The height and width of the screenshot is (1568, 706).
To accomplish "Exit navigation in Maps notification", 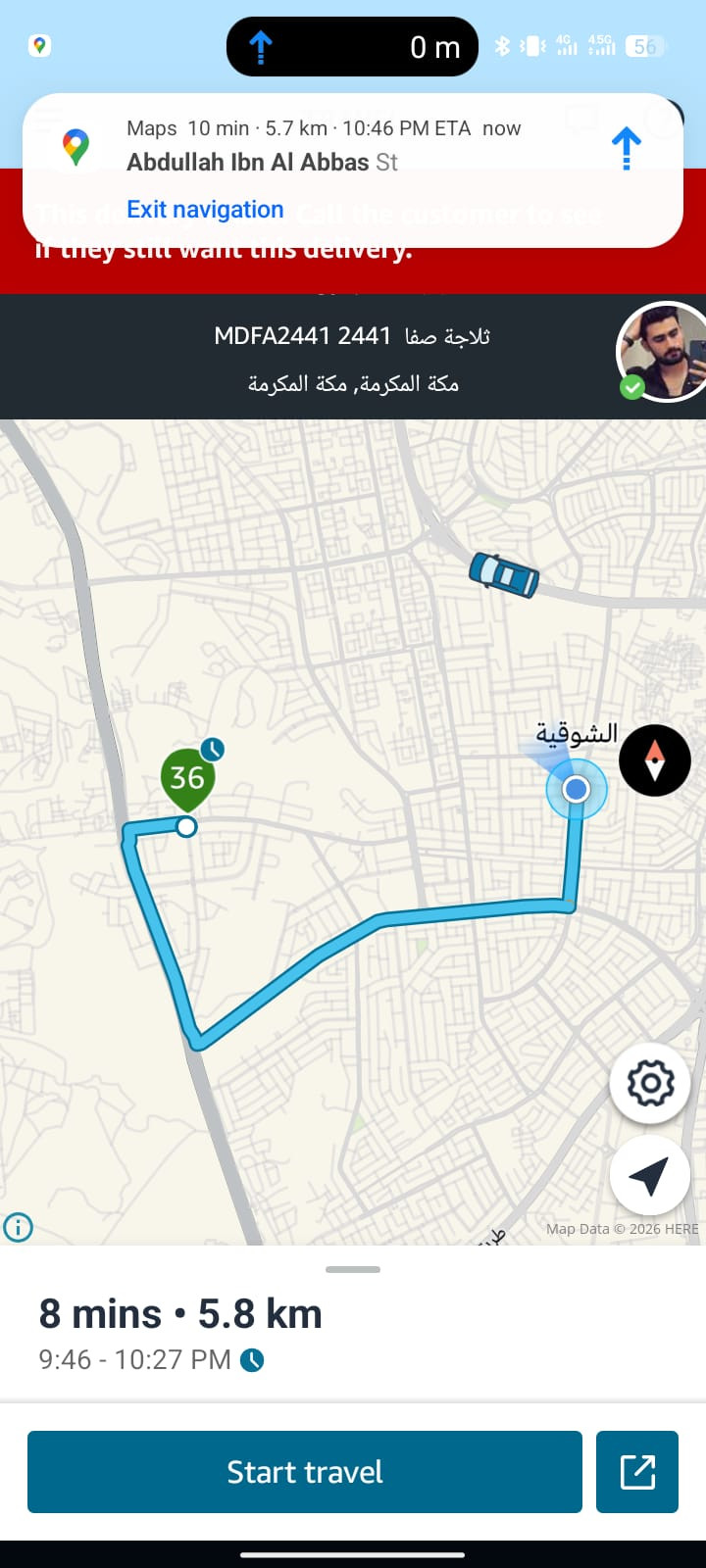I will pos(205,210).
